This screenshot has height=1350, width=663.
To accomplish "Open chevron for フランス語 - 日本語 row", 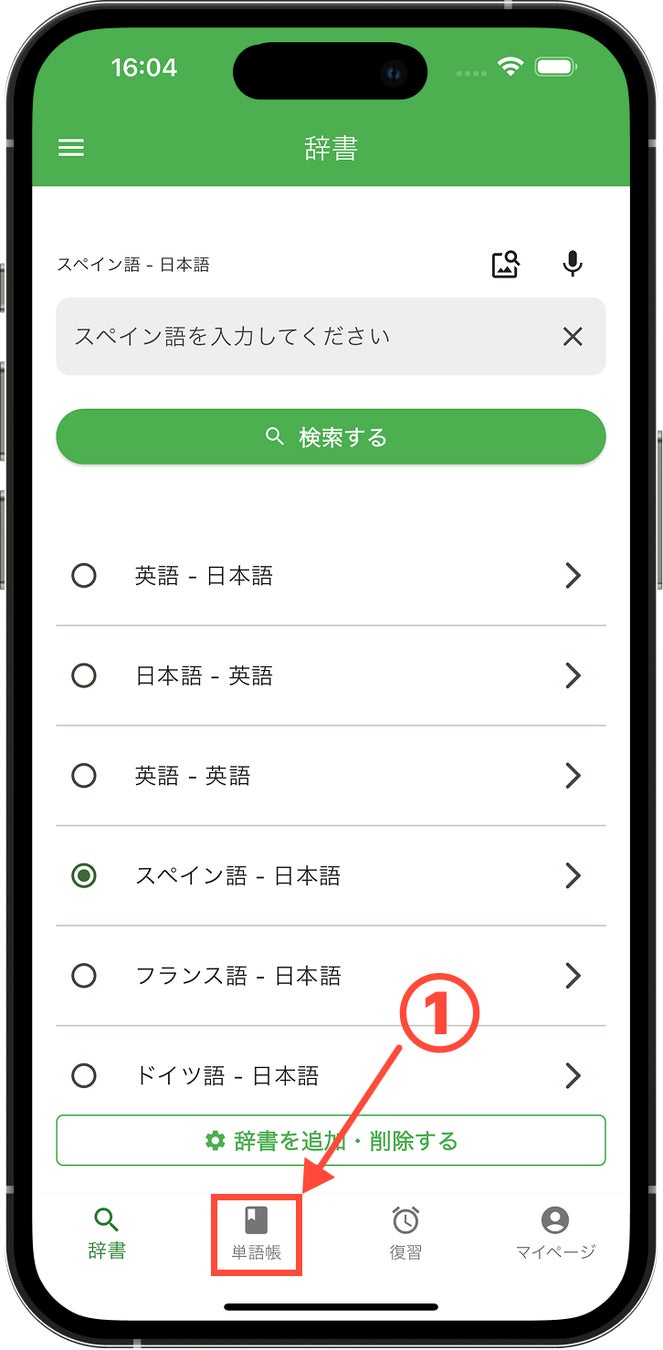I will coord(572,976).
